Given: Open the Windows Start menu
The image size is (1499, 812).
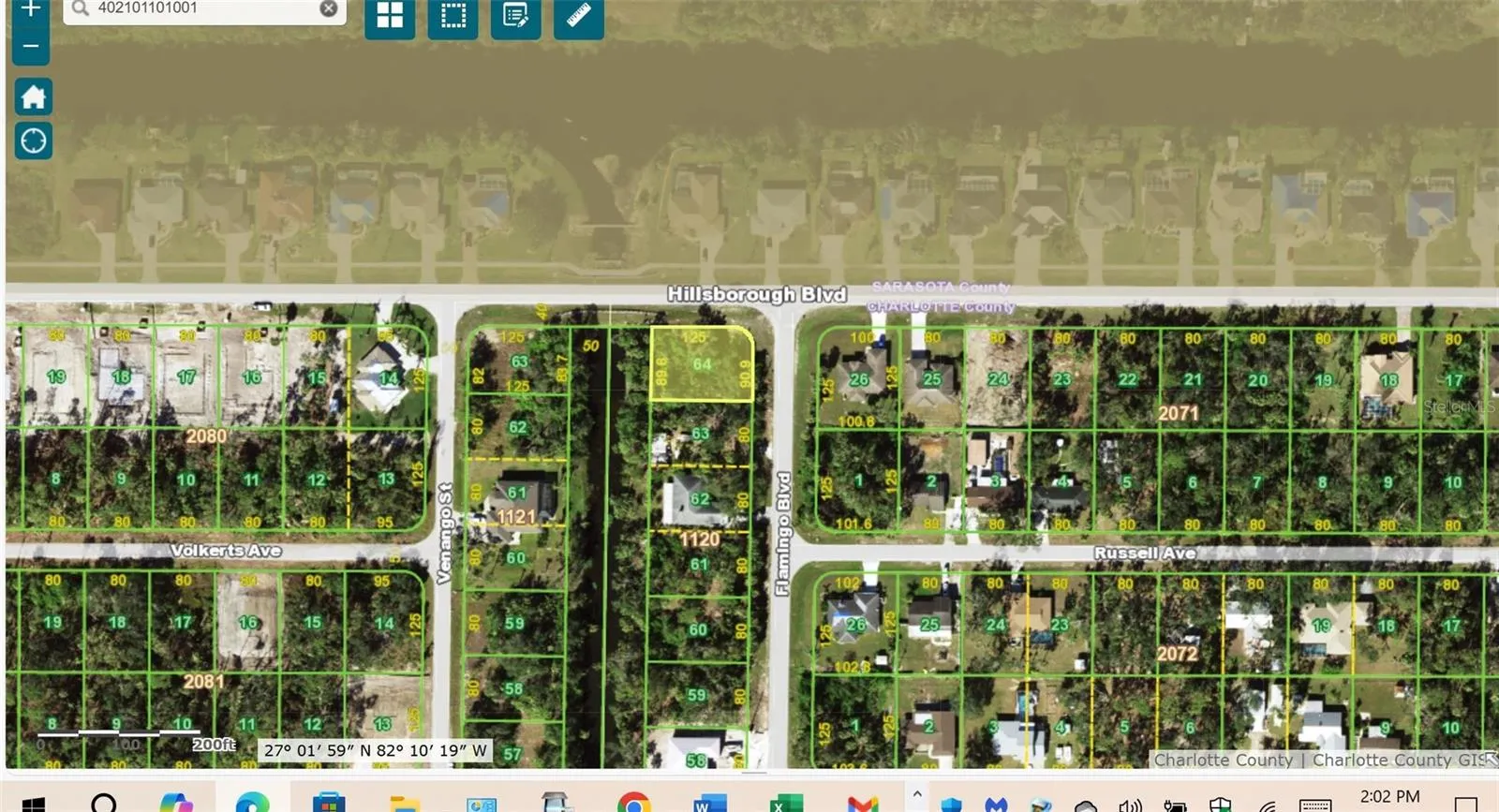Looking at the screenshot, I should (x=33, y=803).
